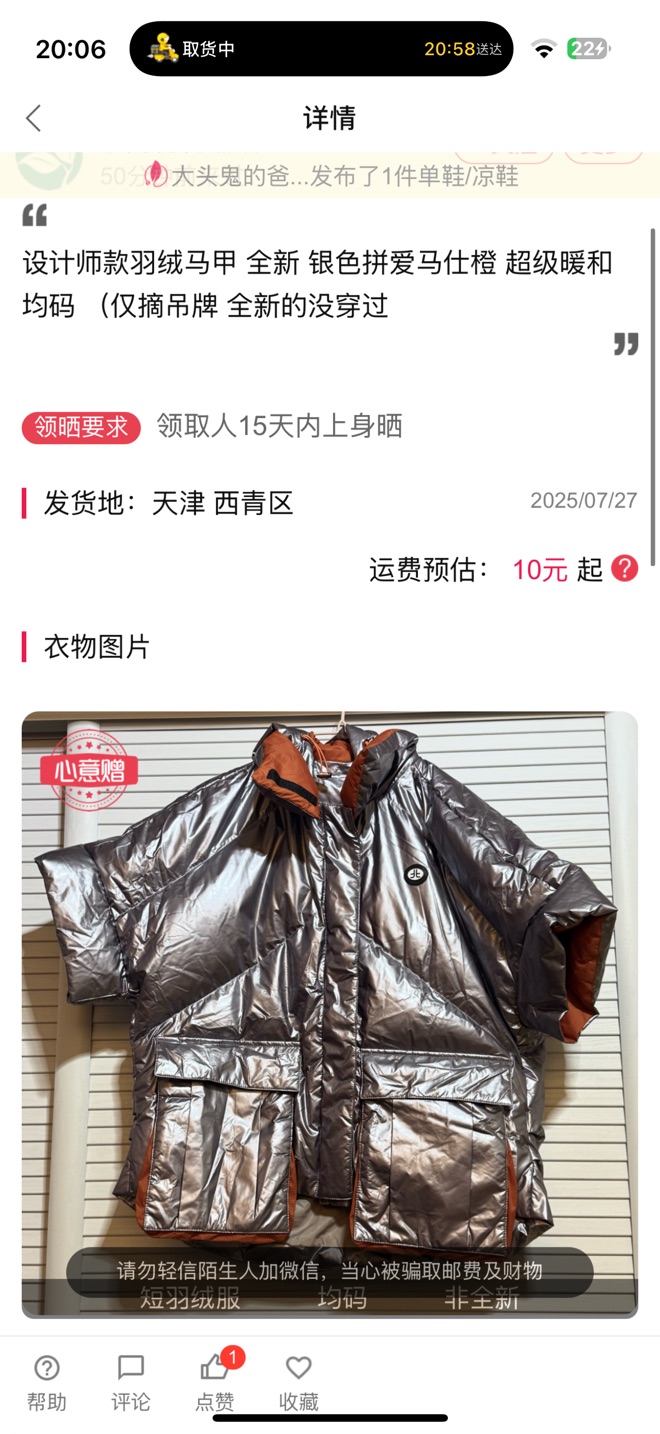
Task: Go back using the top-left arrow
Action: pos(34,118)
